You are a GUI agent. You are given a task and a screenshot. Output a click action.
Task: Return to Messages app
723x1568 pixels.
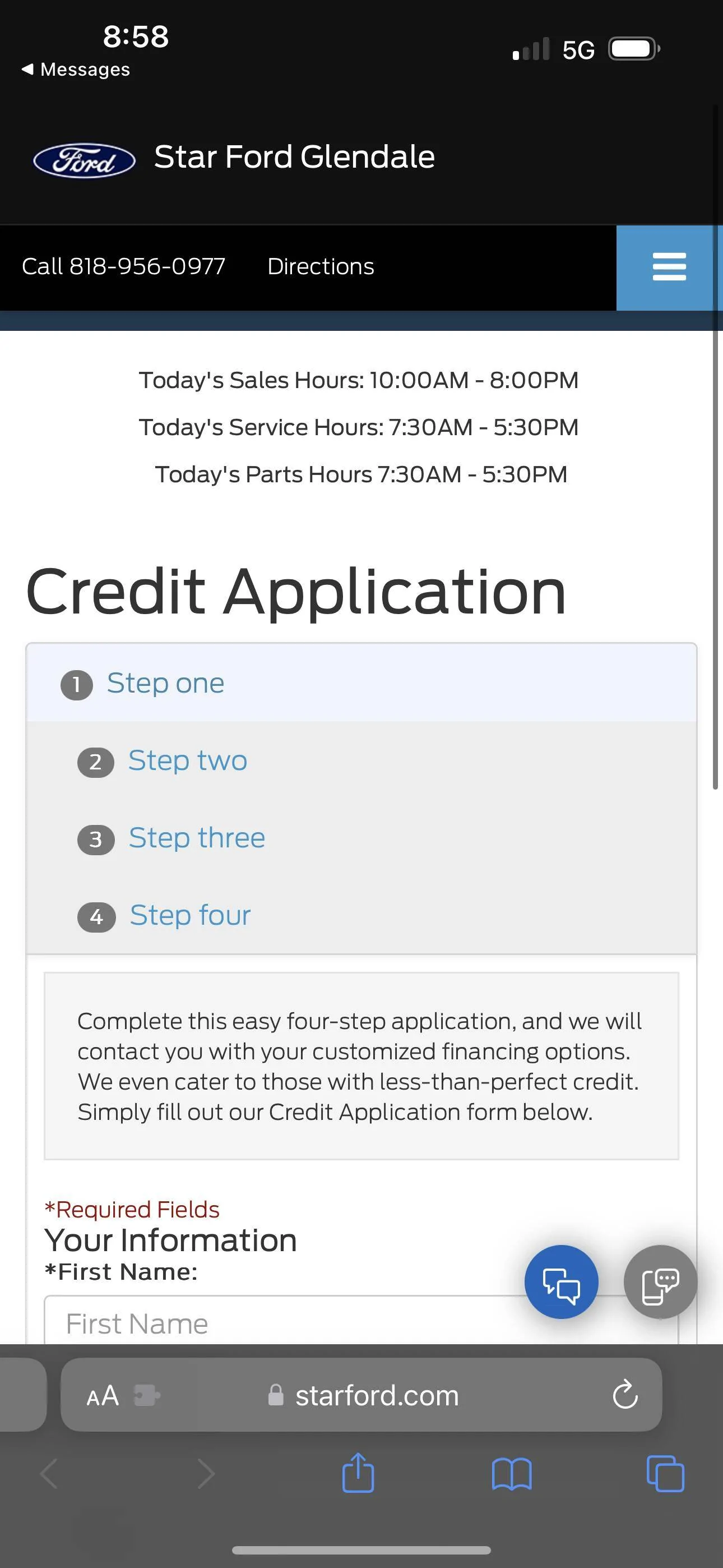(x=76, y=70)
